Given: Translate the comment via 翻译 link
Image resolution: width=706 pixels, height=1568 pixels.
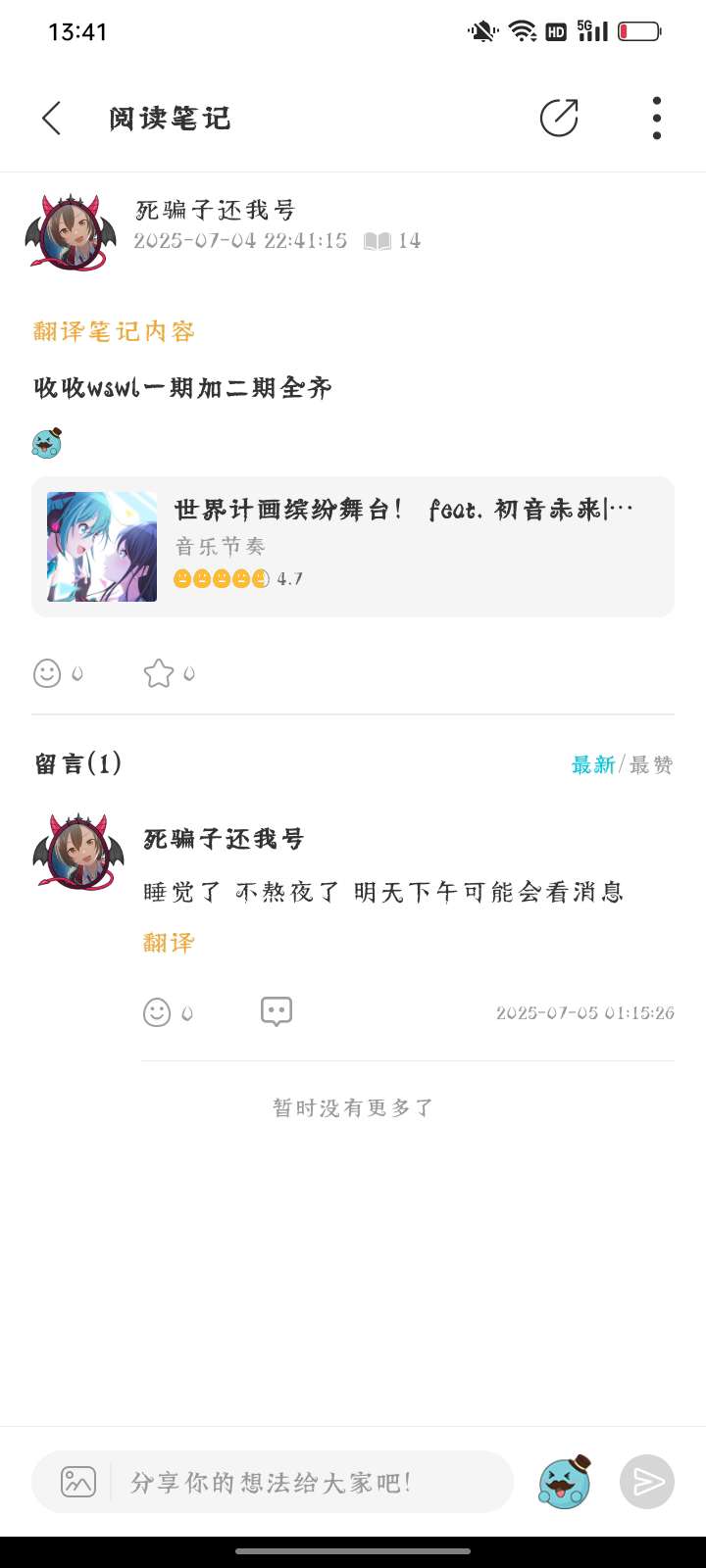Looking at the screenshot, I should (169, 943).
